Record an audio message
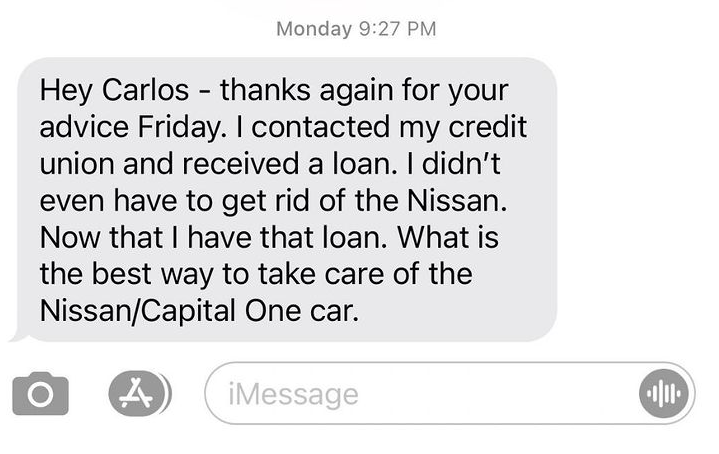 (x=662, y=394)
